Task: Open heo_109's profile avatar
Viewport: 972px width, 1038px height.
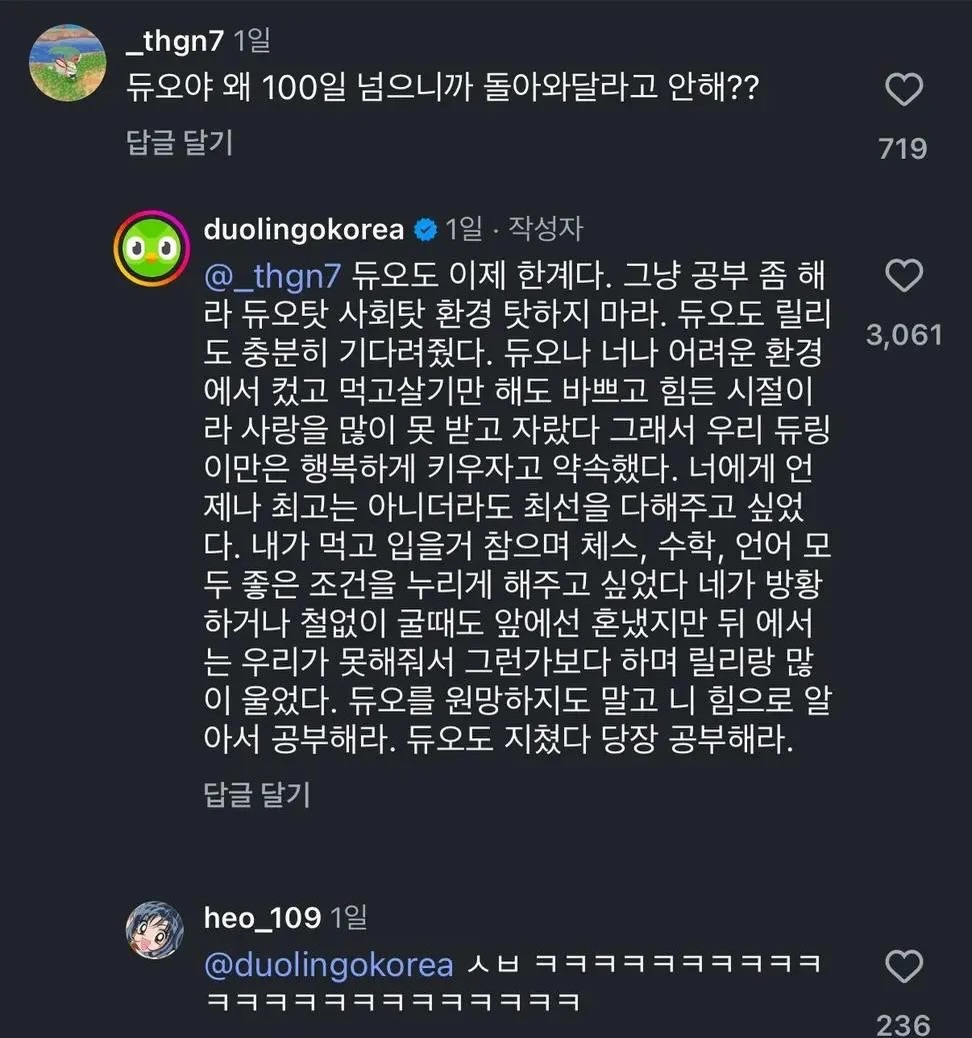Action: (x=153, y=930)
